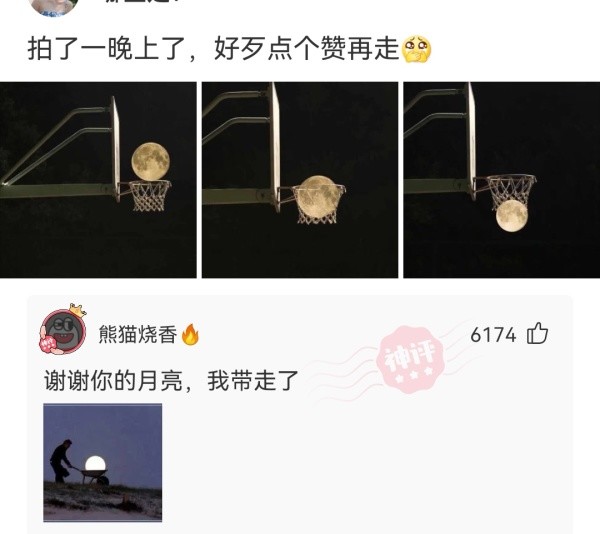
Task: Open the moon-above-hoop photo
Action: point(98,180)
